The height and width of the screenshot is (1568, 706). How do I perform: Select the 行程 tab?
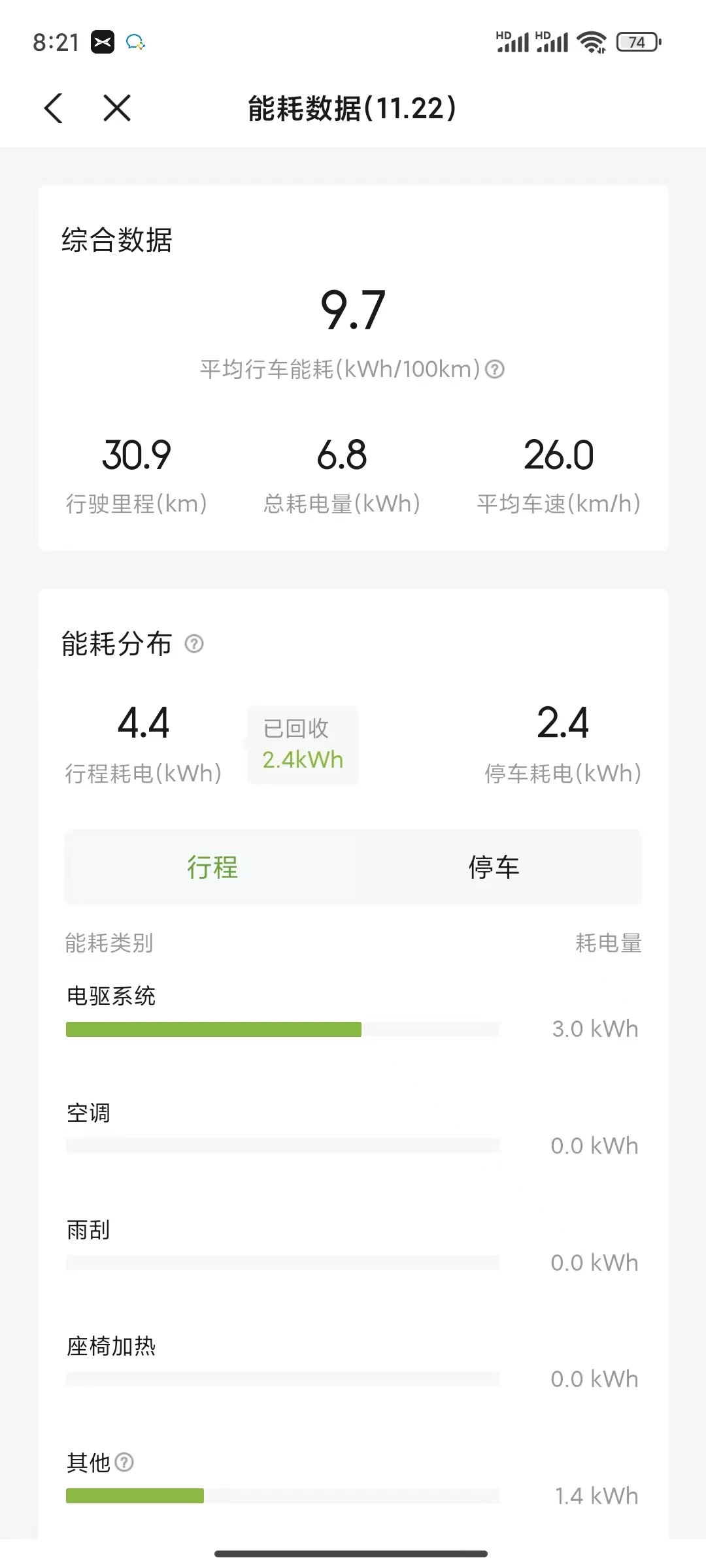[212, 868]
